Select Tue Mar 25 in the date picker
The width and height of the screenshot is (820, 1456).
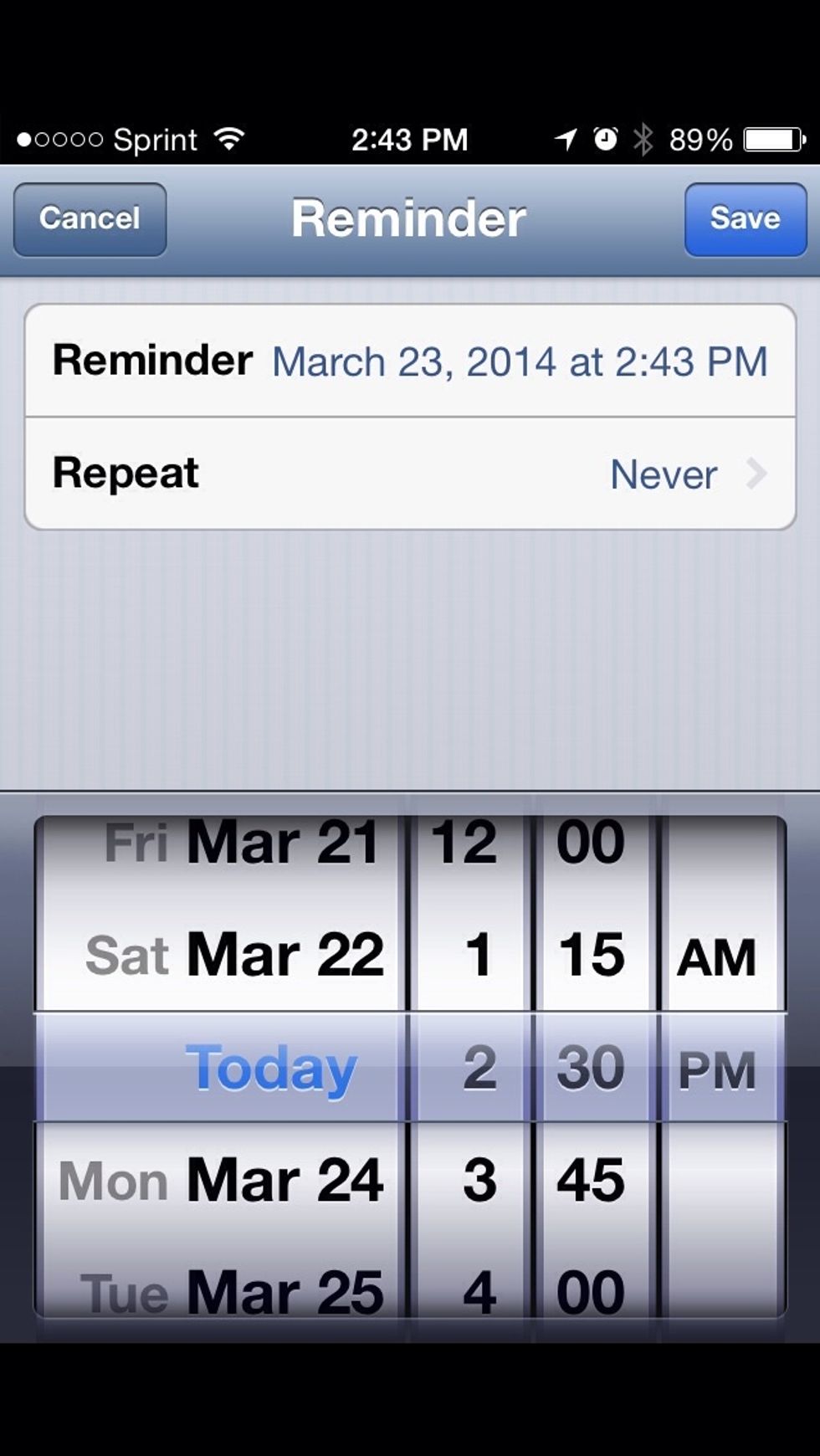coord(232,1293)
